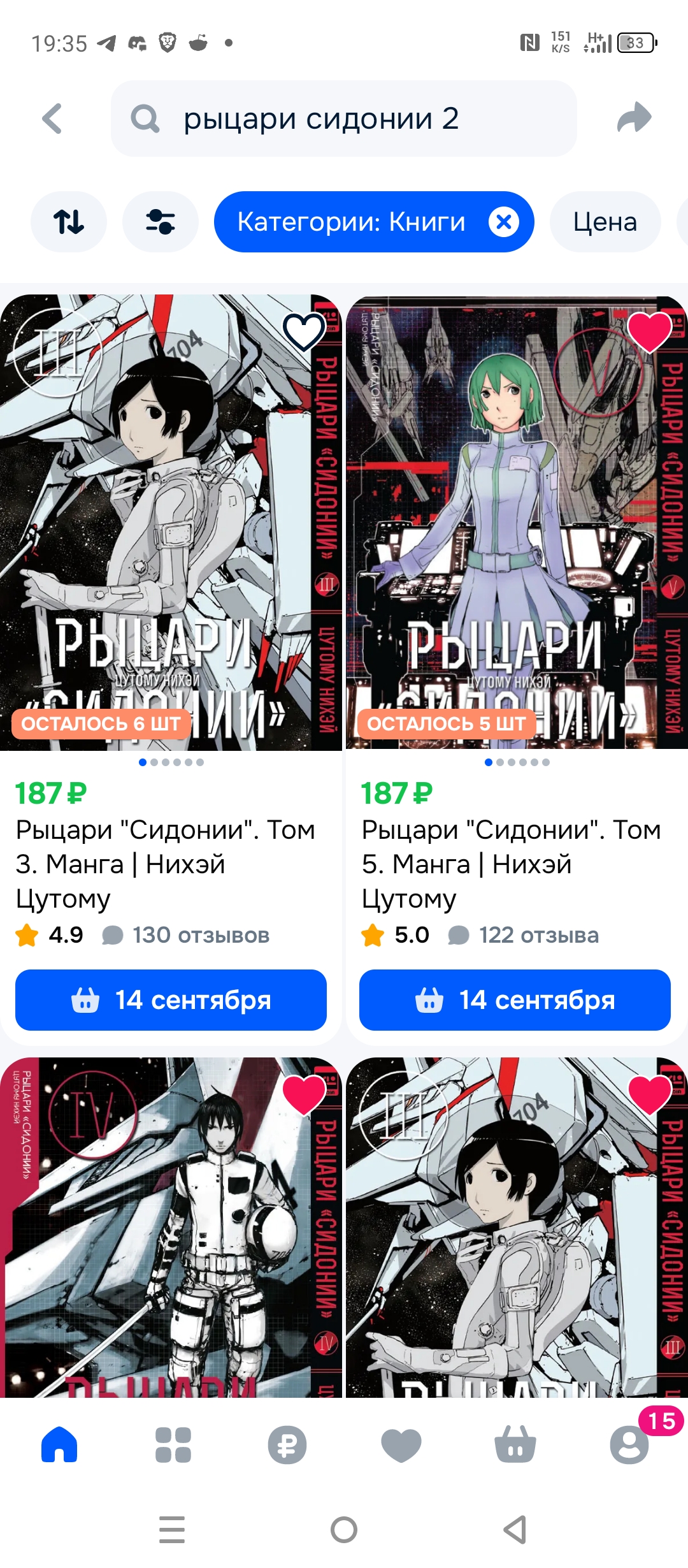Add Том 3 to cart, delivery 14 сентября

pyautogui.click(x=171, y=1000)
